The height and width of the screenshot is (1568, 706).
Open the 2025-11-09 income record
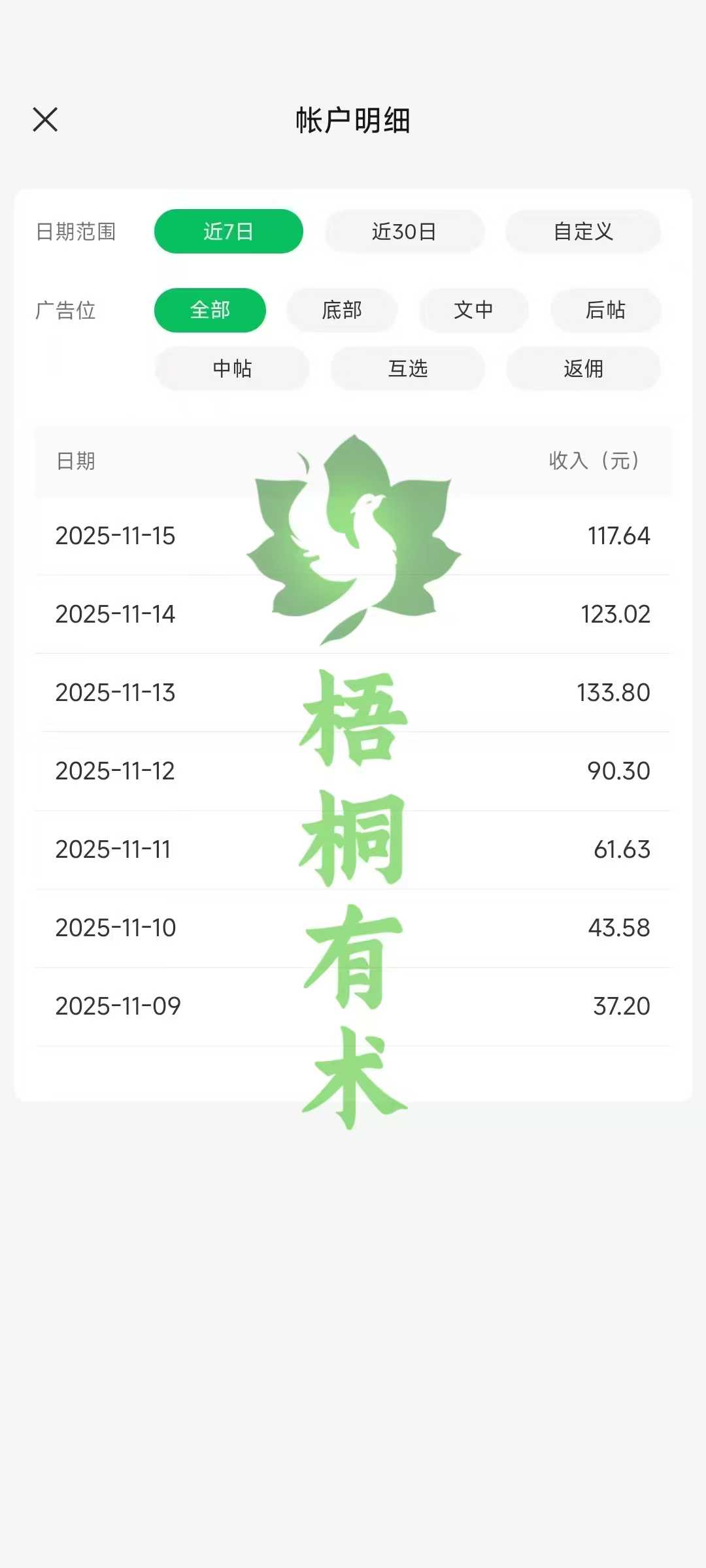(x=353, y=1006)
